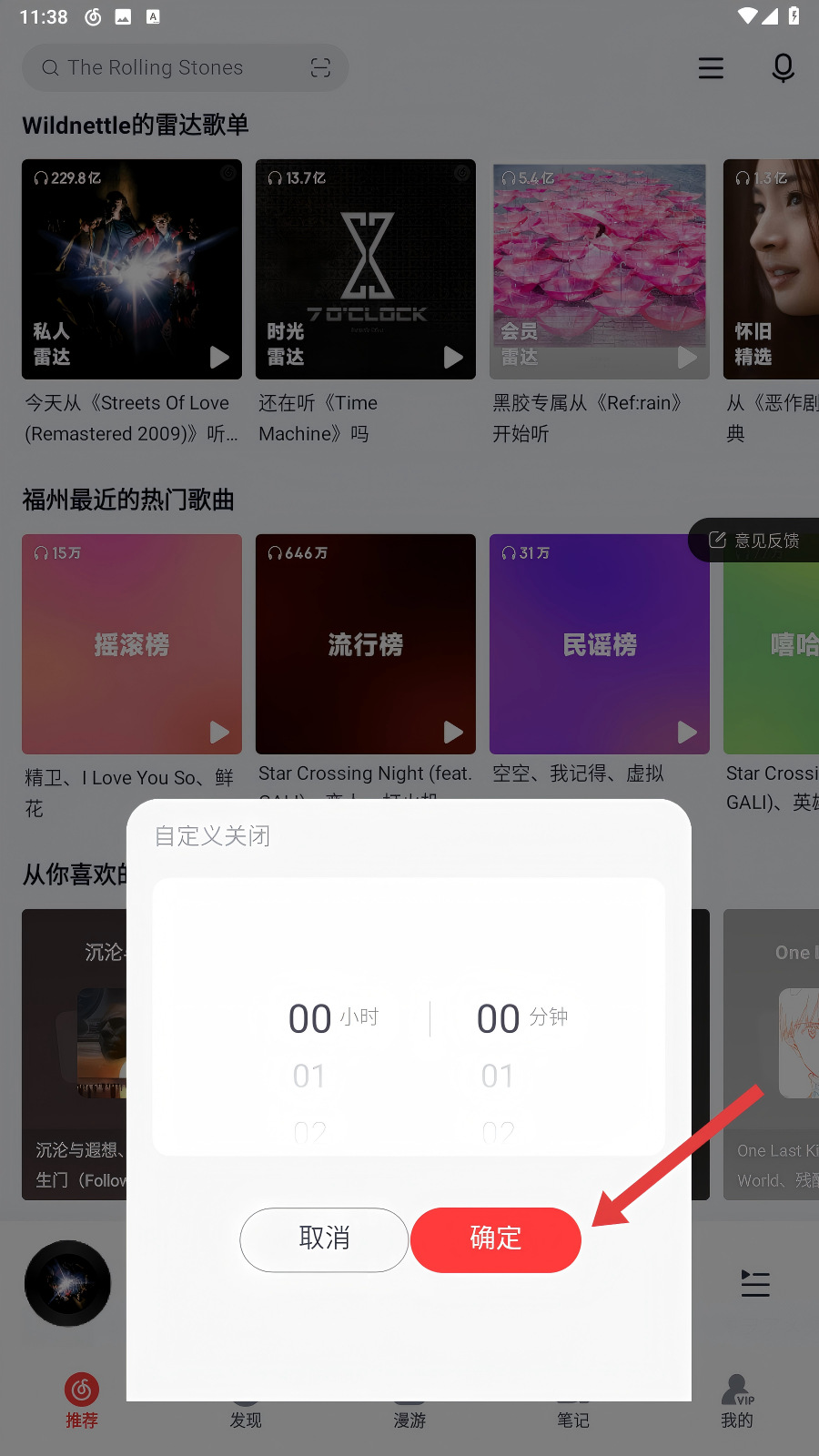Switch to the 我的 tab
This screenshot has width=819, height=1456.
[737, 1401]
